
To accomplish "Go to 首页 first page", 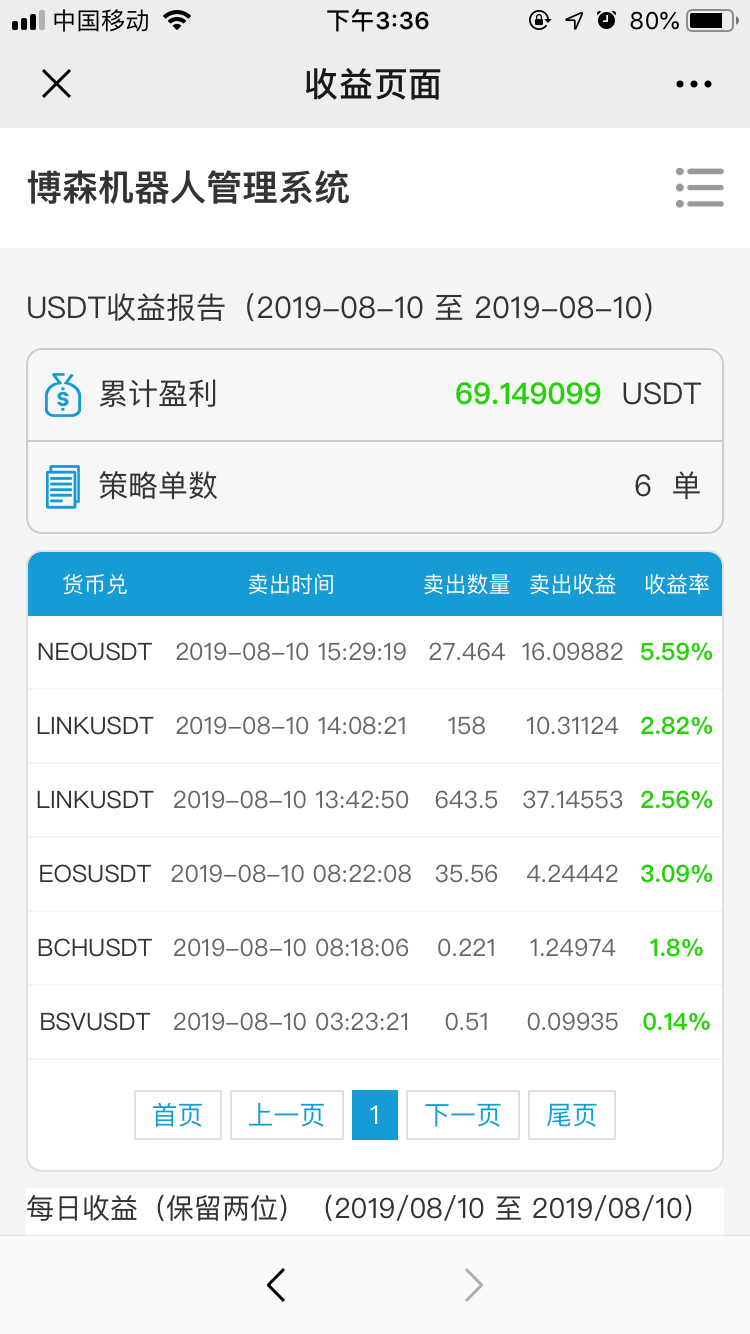I will [178, 1115].
